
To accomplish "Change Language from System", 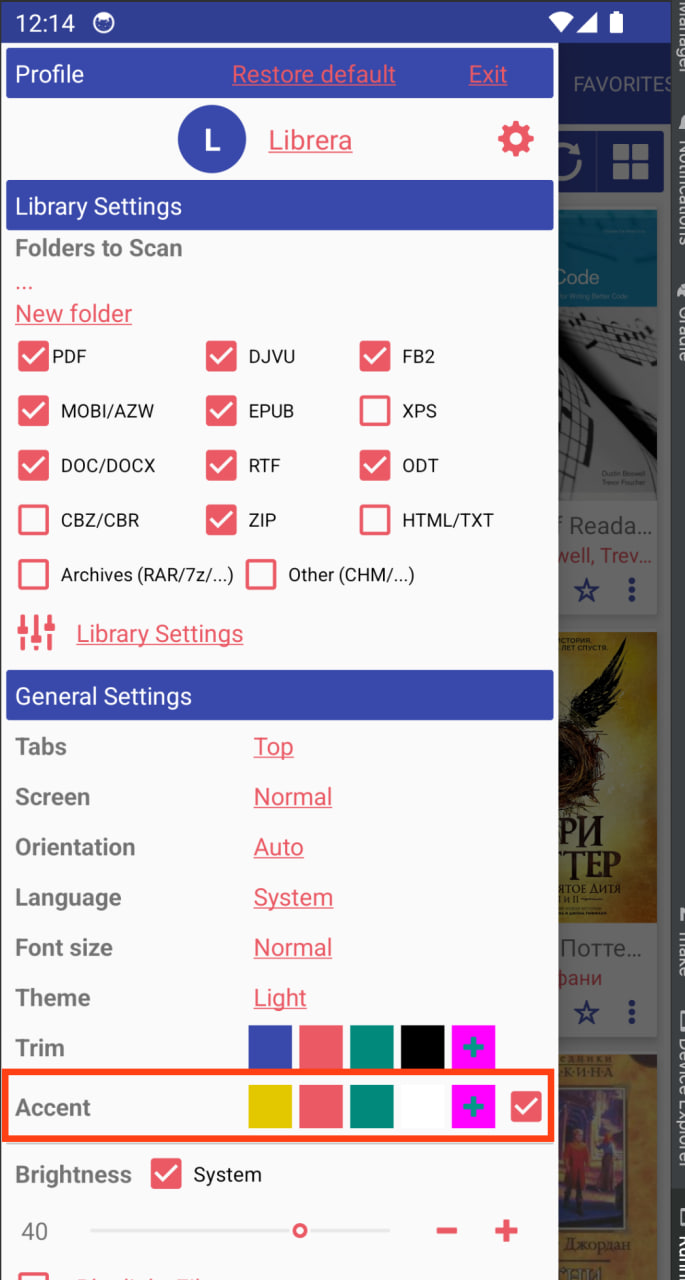I will pyautogui.click(x=293, y=898).
